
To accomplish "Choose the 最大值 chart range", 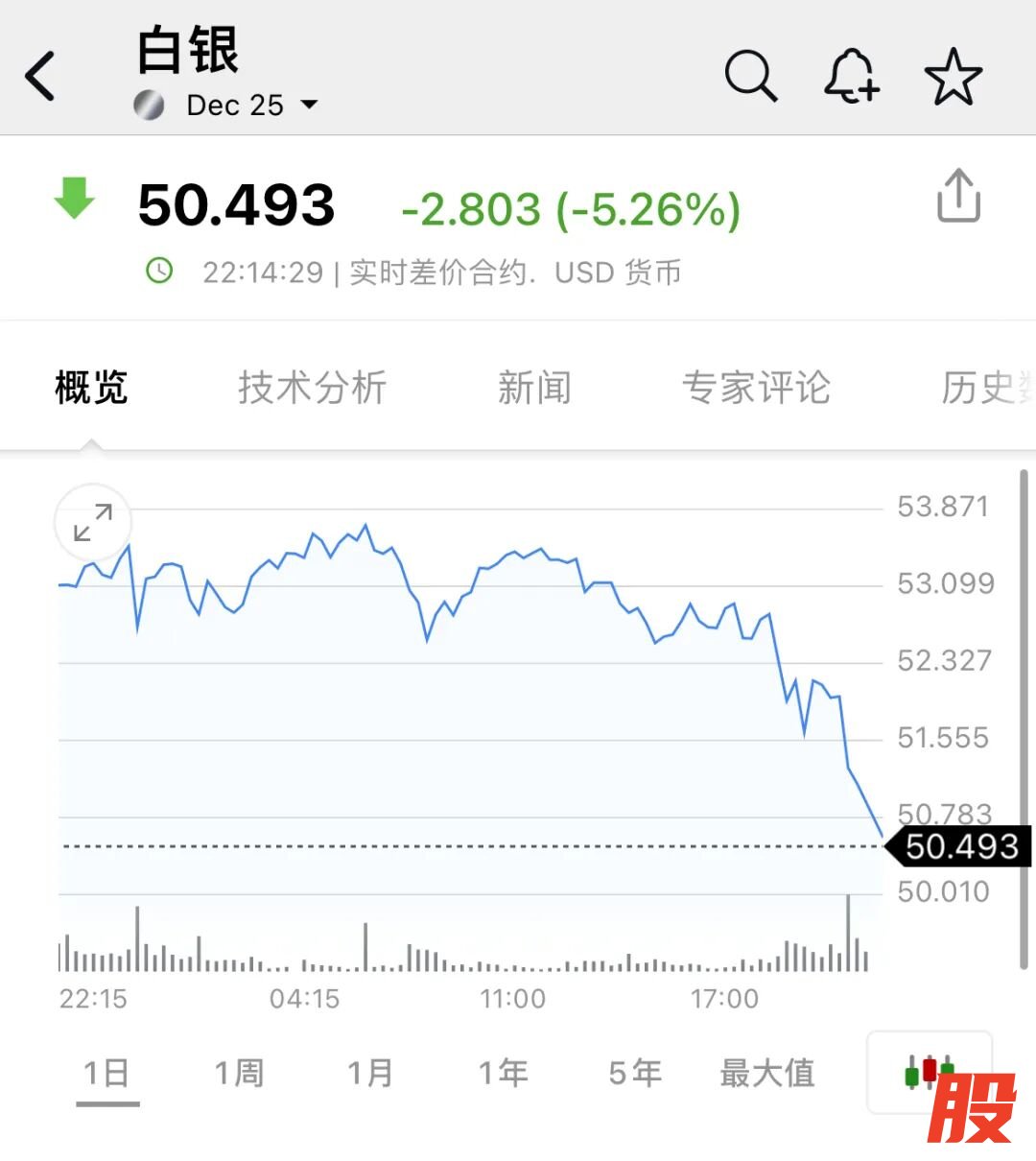I will click(x=767, y=1073).
